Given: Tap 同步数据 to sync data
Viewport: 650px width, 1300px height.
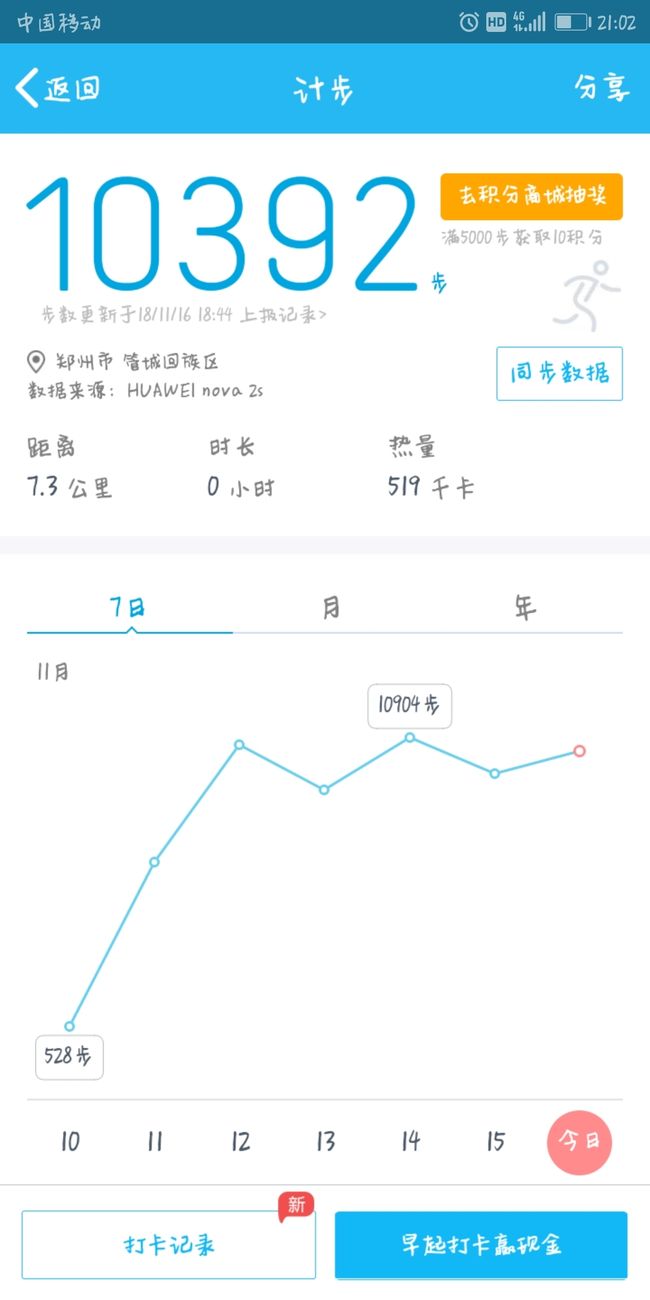Looking at the screenshot, I should (559, 374).
